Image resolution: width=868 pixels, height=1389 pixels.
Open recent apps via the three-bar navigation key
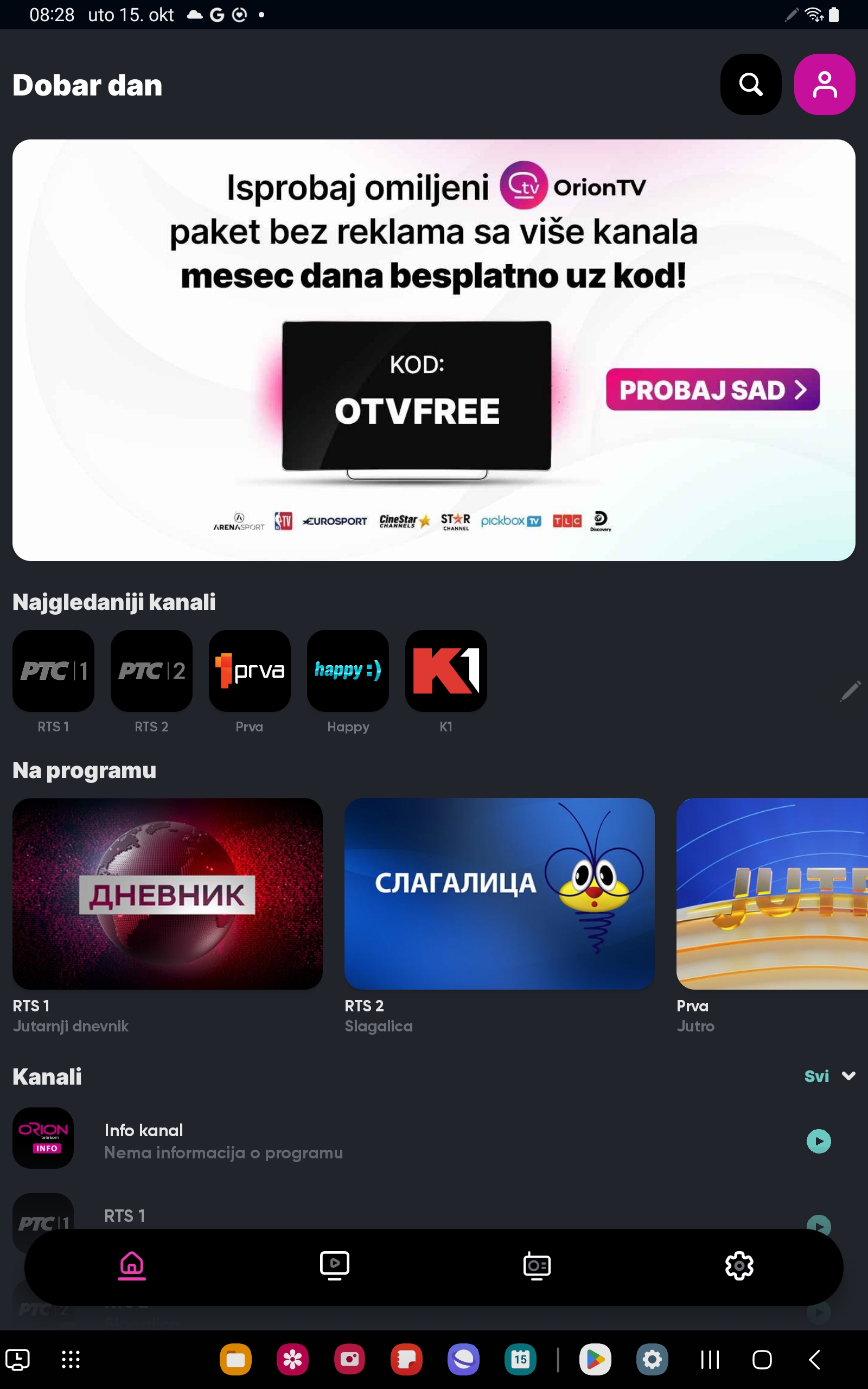(710, 1360)
